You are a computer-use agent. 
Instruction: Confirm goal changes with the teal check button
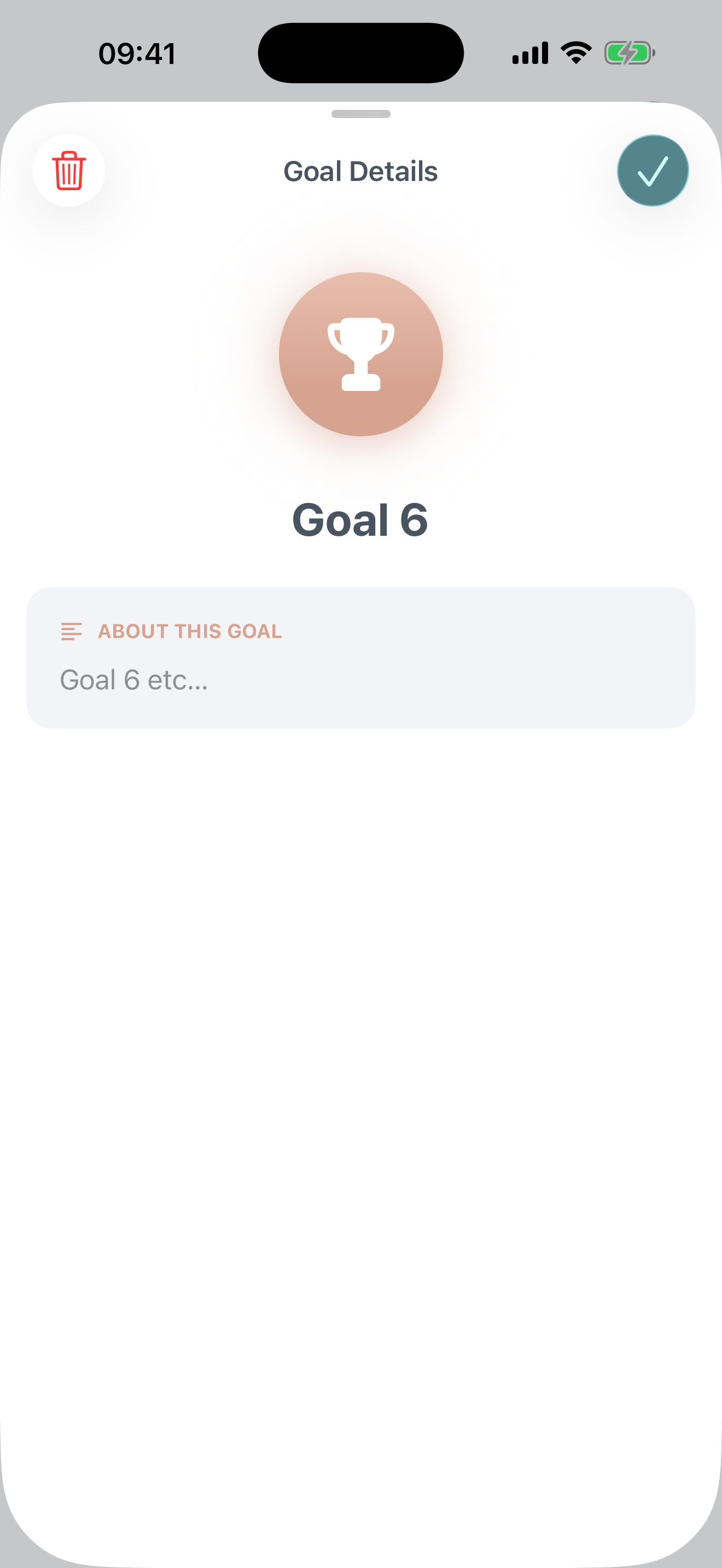tap(653, 171)
